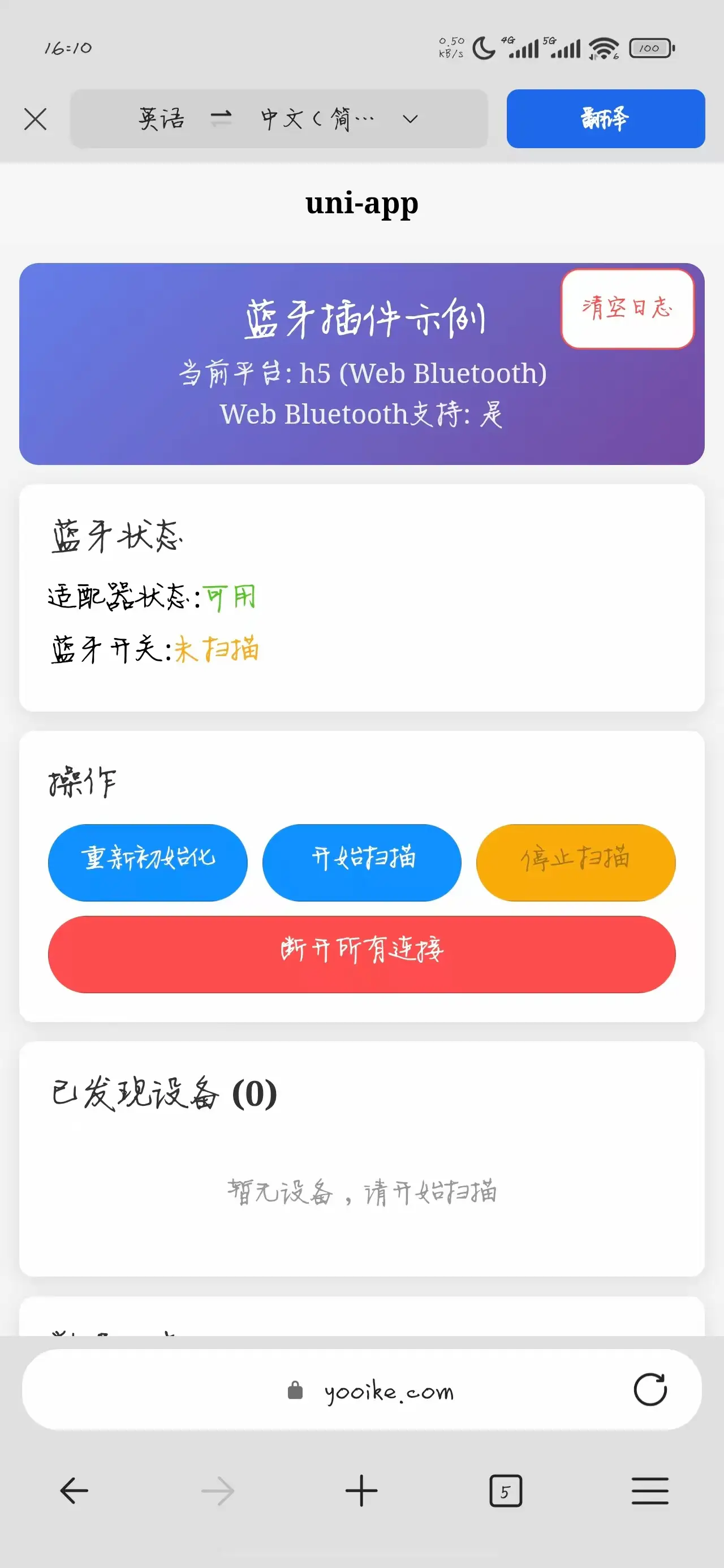Reload the page
724x1568 pixels.
tap(650, 1390)
